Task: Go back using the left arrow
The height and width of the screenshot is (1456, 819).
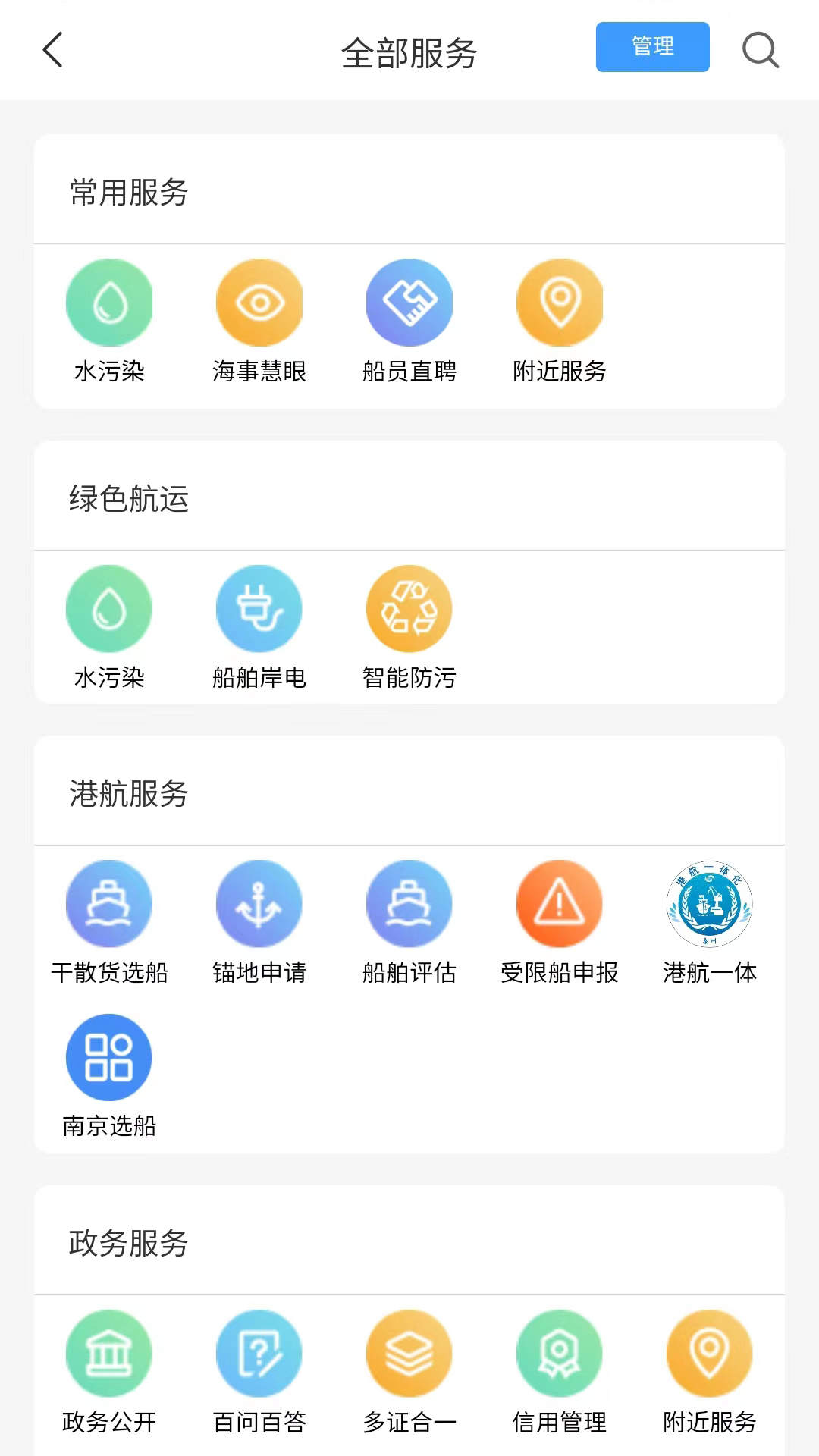Action: 52,52
